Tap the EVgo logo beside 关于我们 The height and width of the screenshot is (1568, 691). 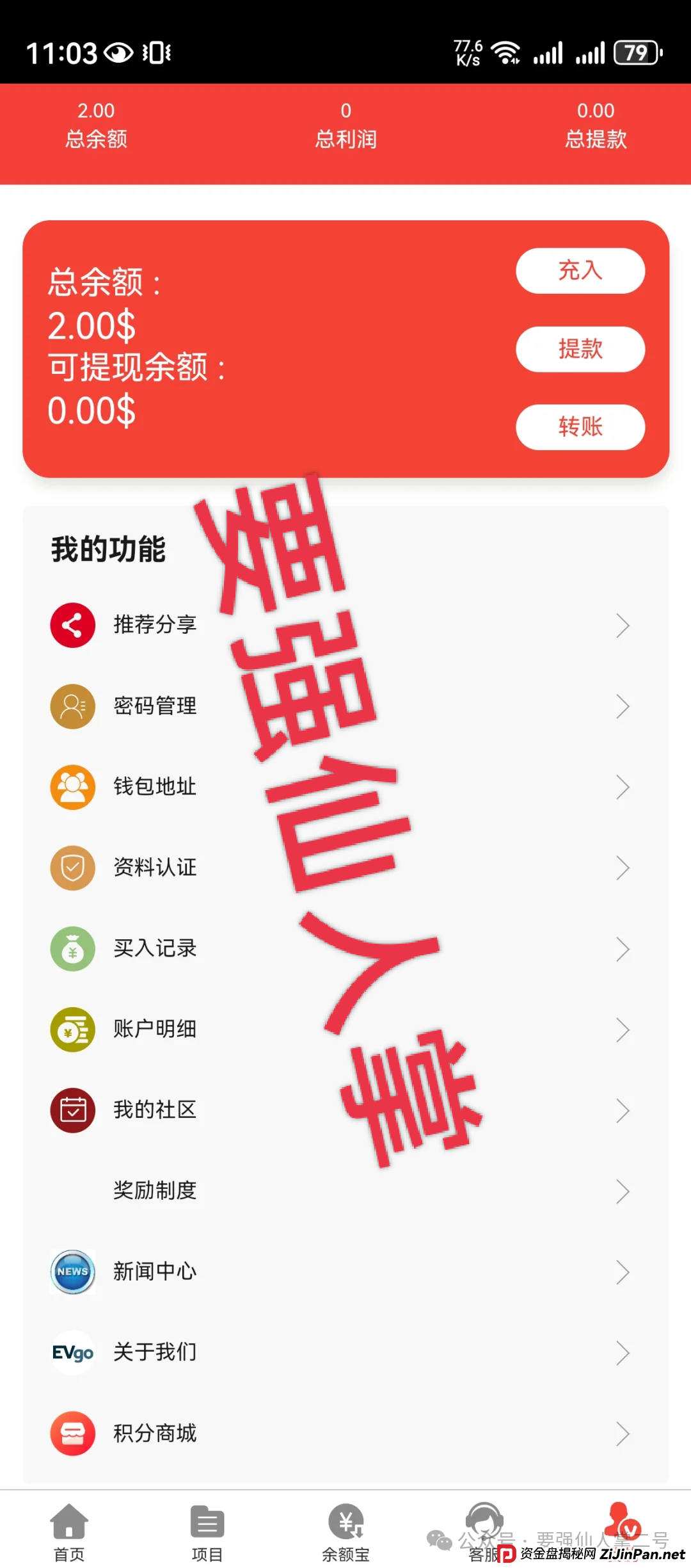point(72,1354)
